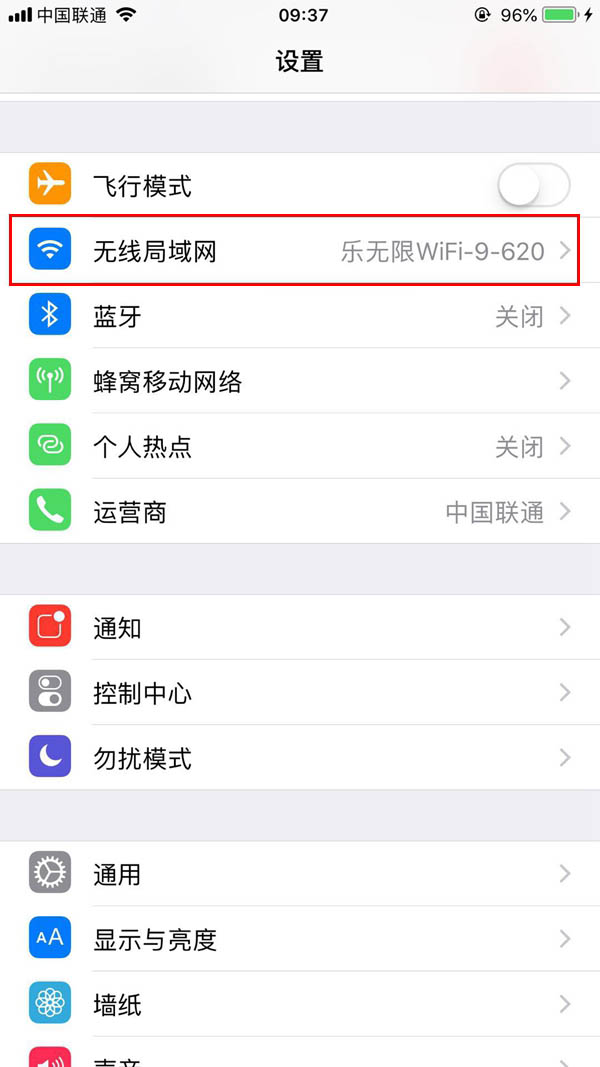Open 墙纸 wallpaper settings
This screenshot has height=1067, width=600.
pyautogui.click(x=300, y=1004)
